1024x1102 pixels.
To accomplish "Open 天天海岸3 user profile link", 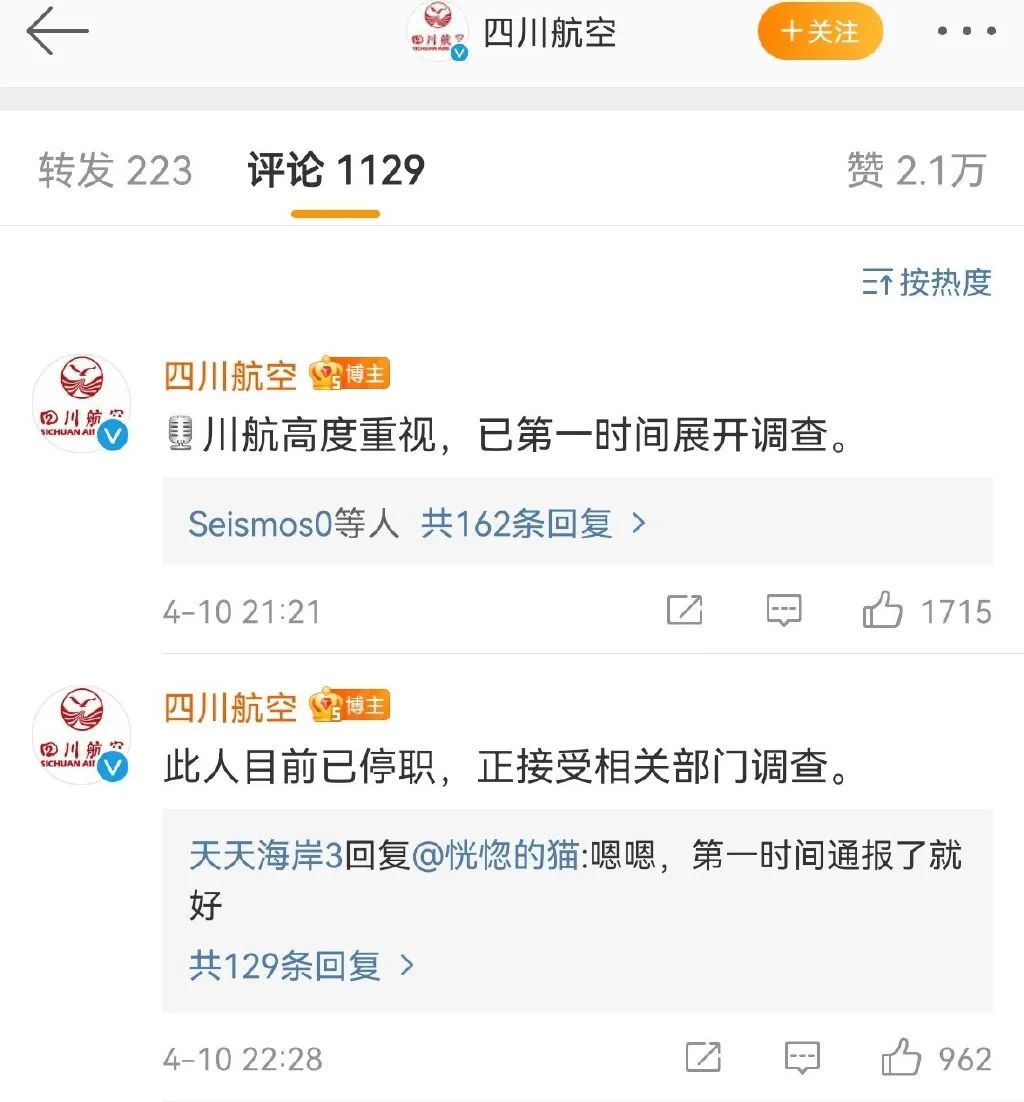I will pos(266,856).
